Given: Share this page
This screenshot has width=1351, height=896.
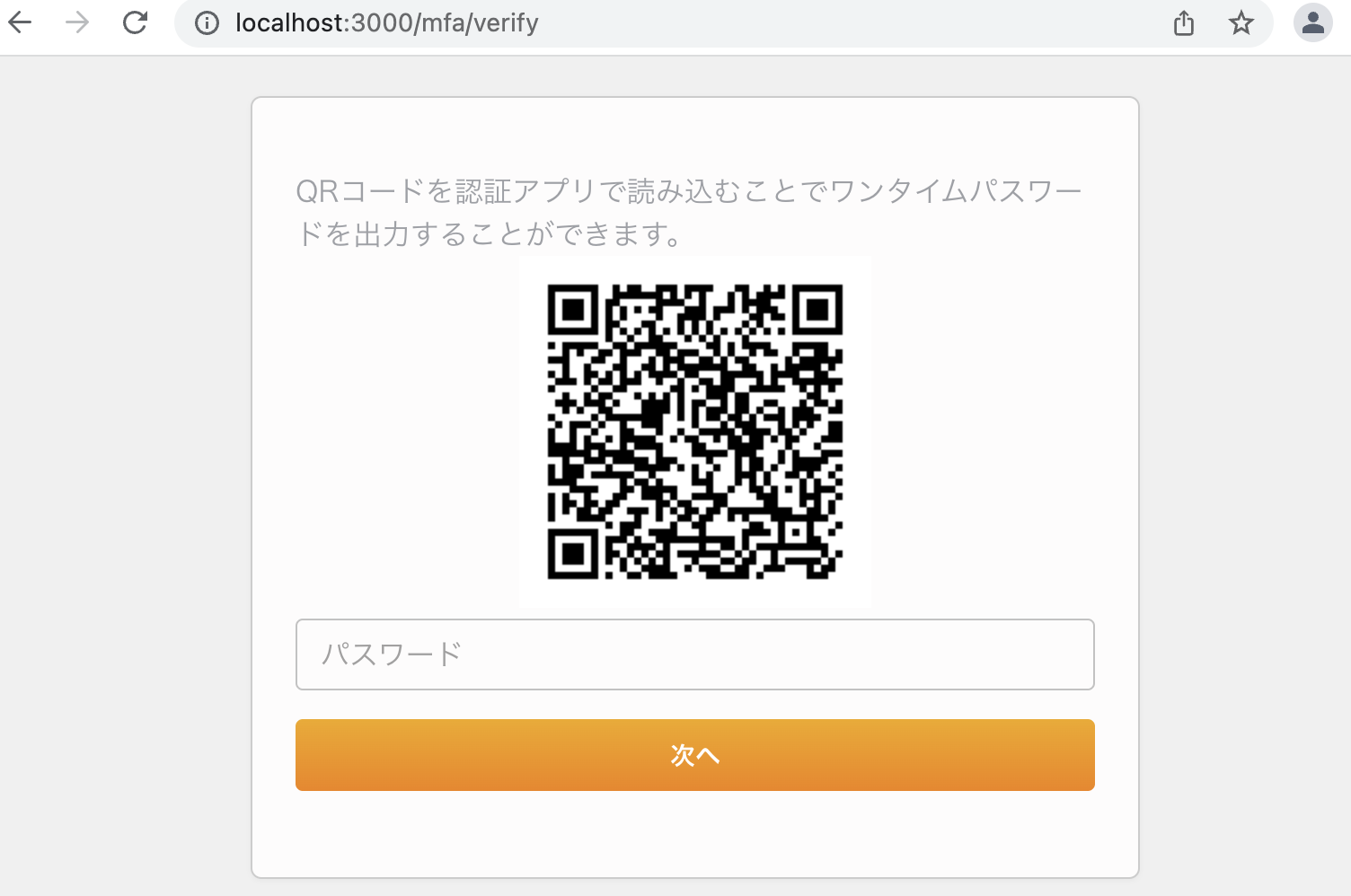Looking at the screenshot, I should tap(1184, 22).
